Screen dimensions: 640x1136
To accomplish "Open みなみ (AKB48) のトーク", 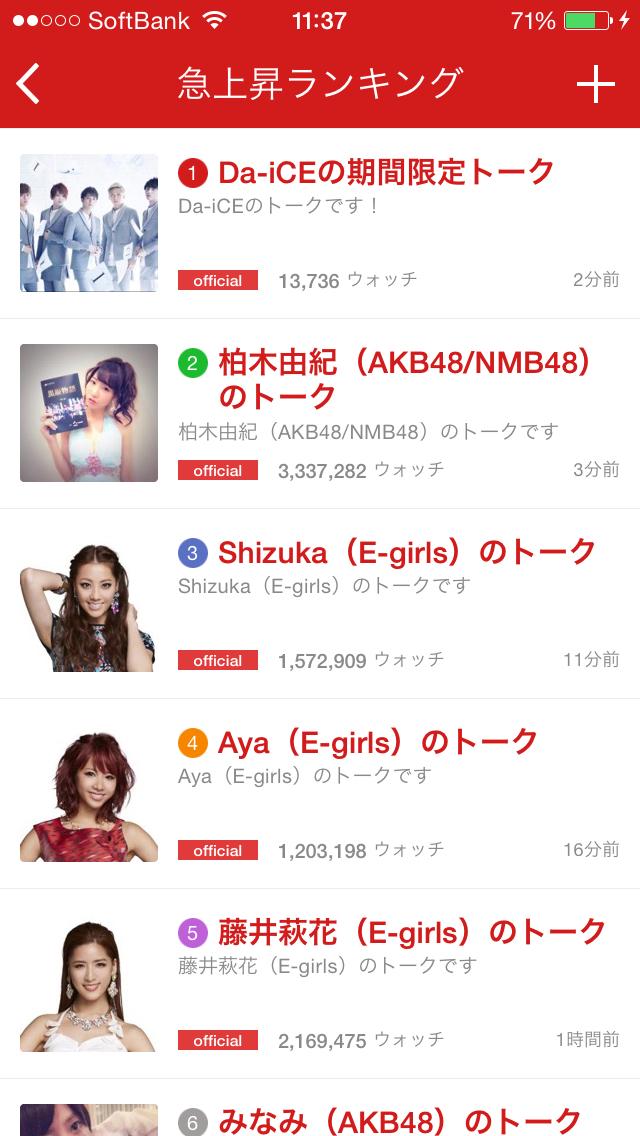I will point(320,1108).
